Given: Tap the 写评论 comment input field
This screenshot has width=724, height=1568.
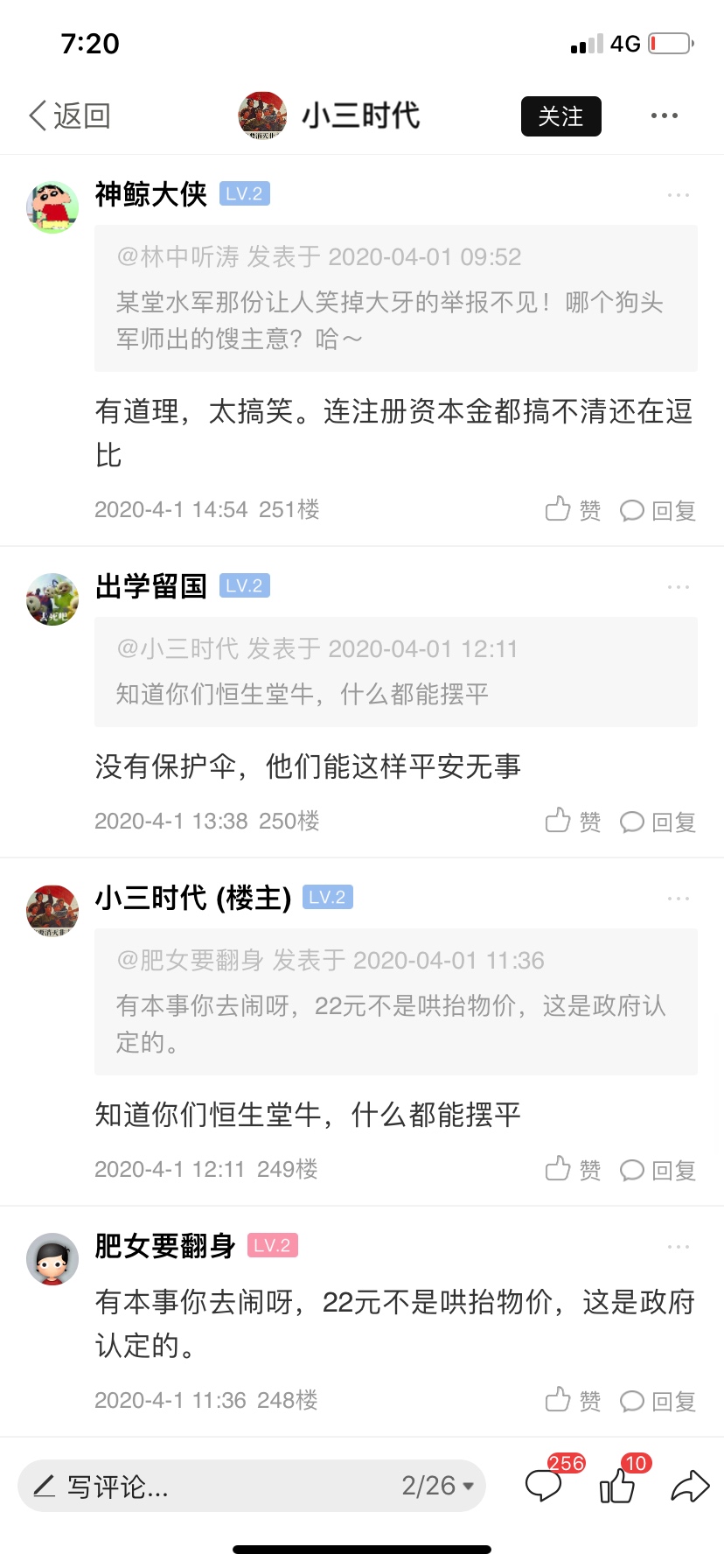Looking at the screenshot, I should [210, 1486].
